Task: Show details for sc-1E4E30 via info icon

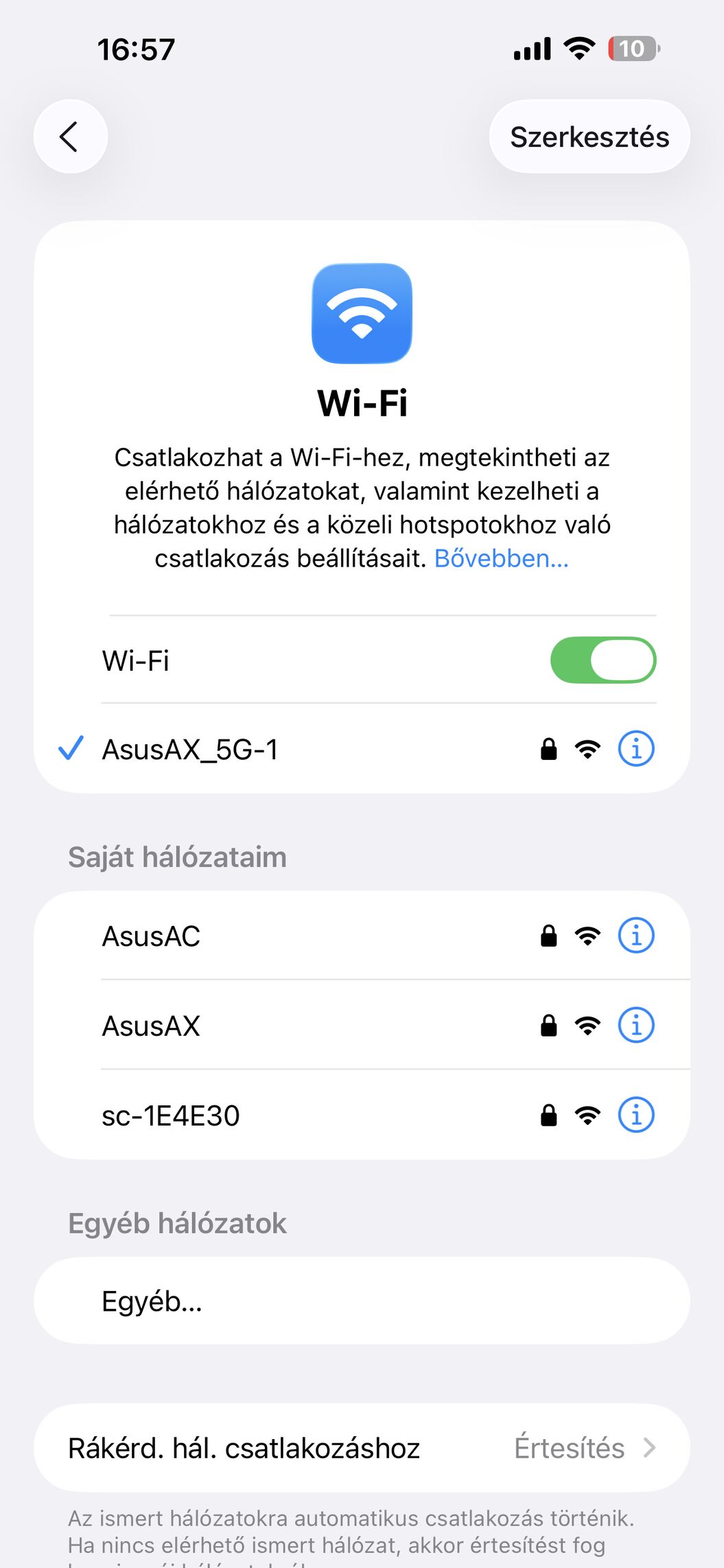Action: pos(635,1115)
